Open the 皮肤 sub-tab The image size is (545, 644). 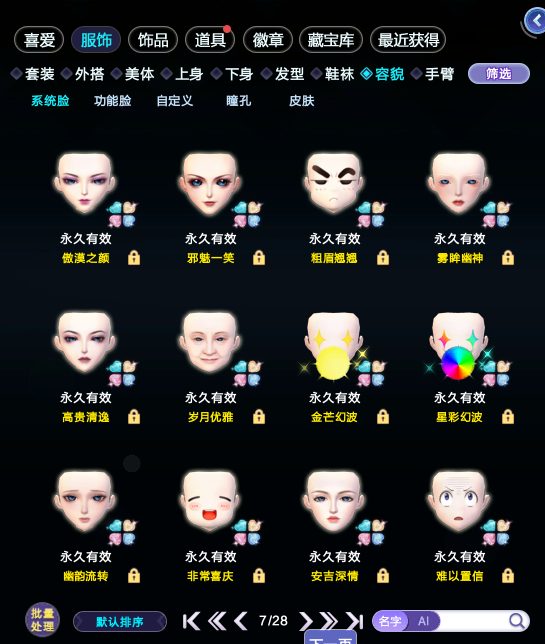click(301, 101)
